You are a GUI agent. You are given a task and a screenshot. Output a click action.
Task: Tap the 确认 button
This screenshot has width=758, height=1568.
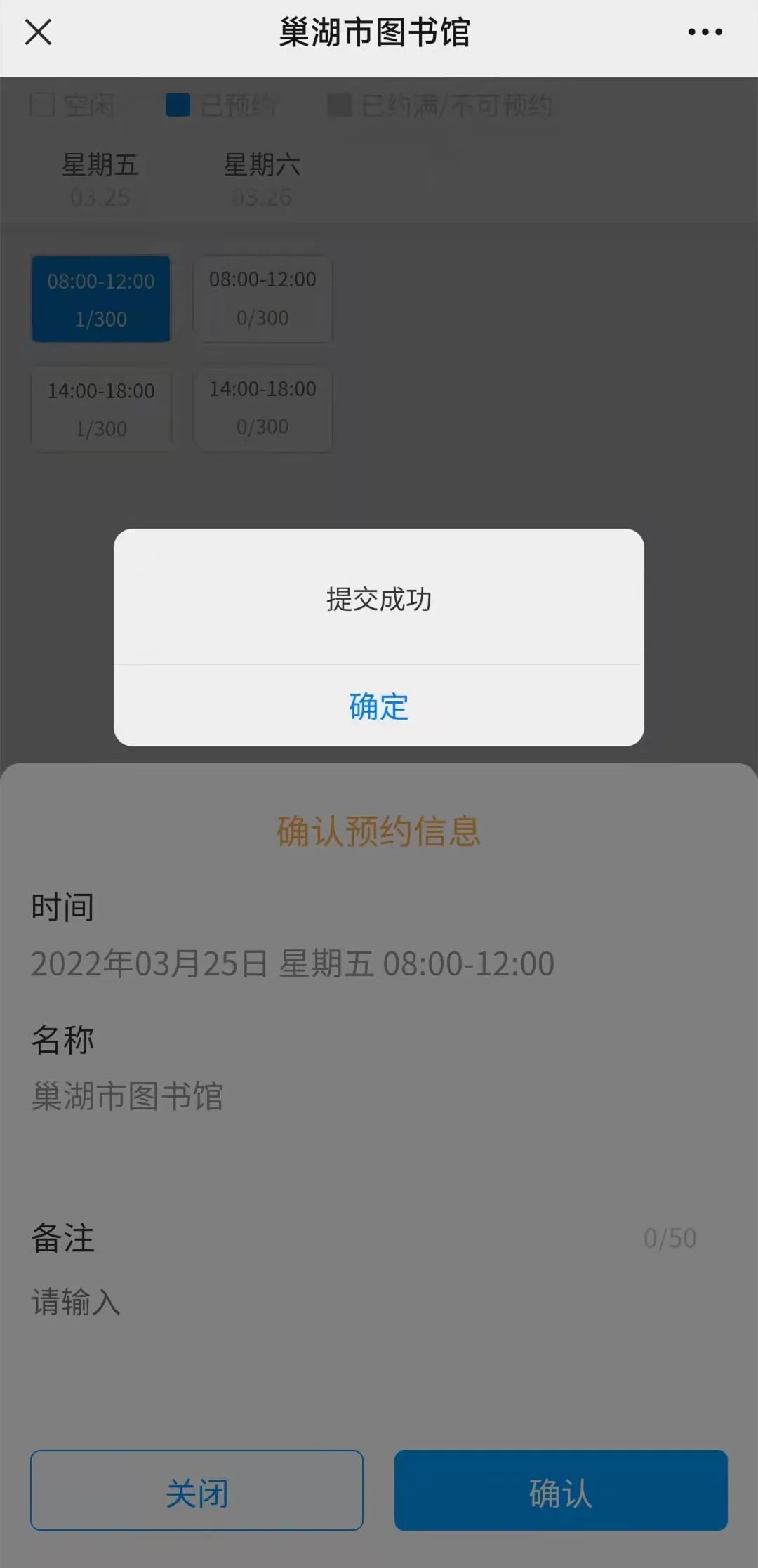(560, 1491)
